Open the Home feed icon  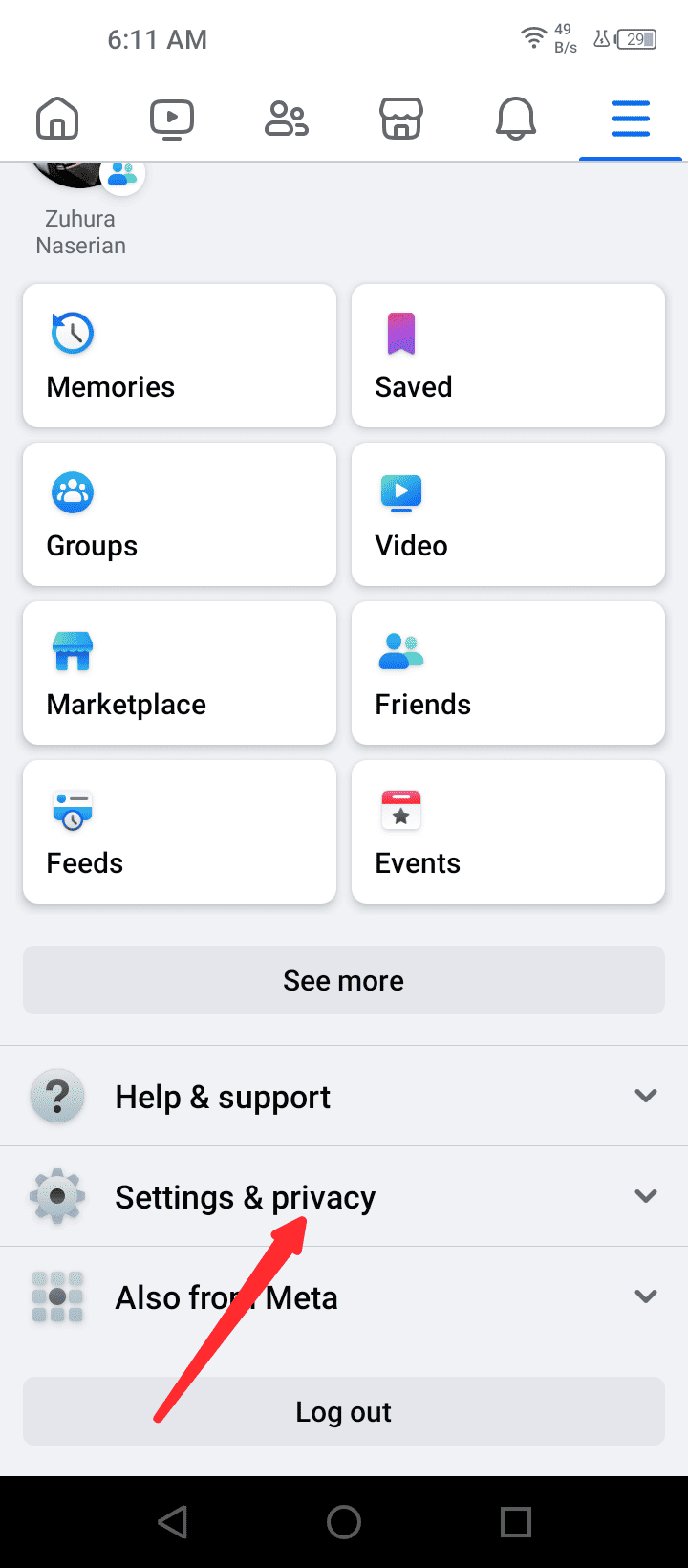click(x=57, y=118)
